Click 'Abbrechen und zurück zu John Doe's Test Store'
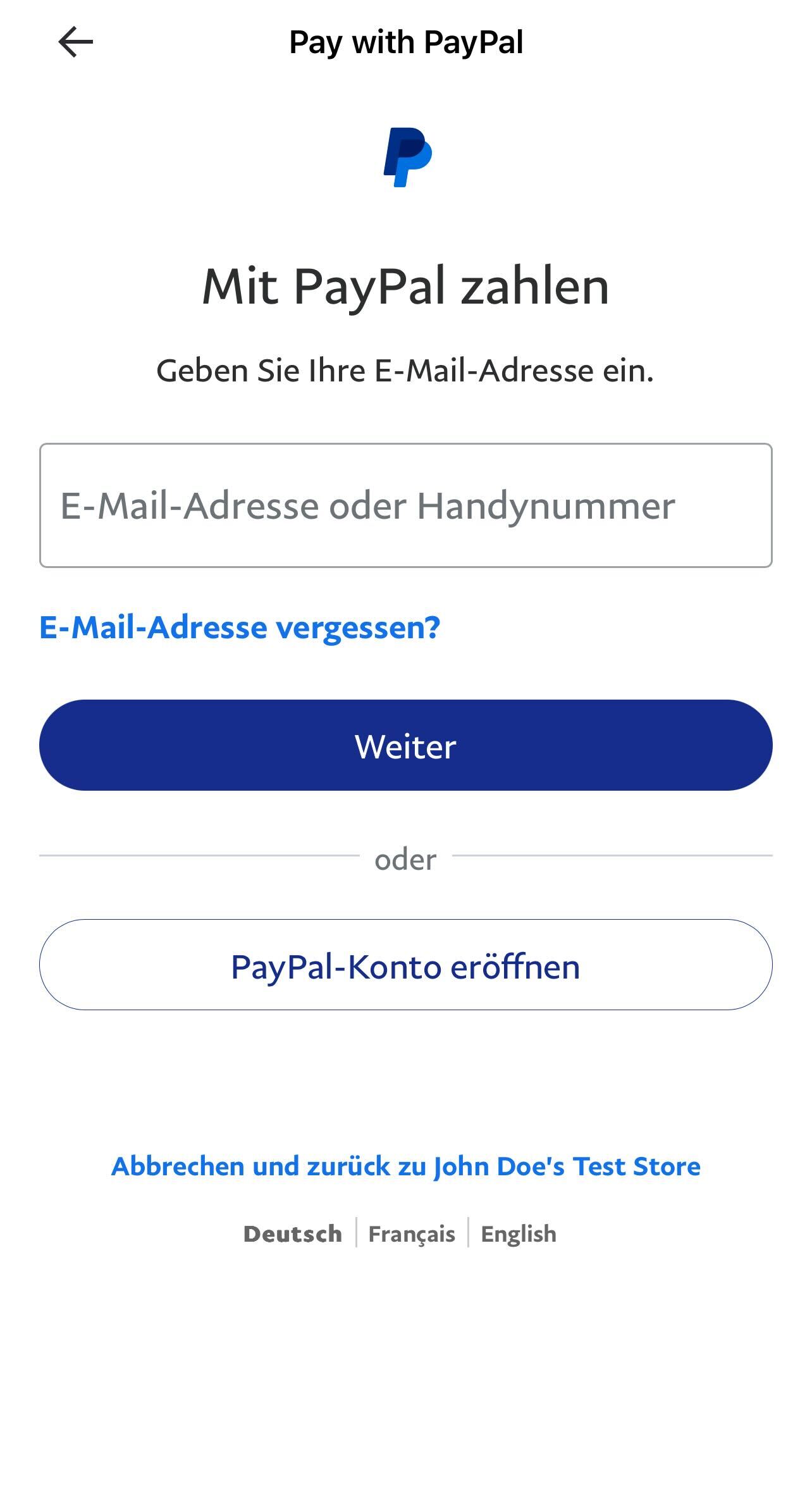The image size is (812, 1496). (406, 1166)
